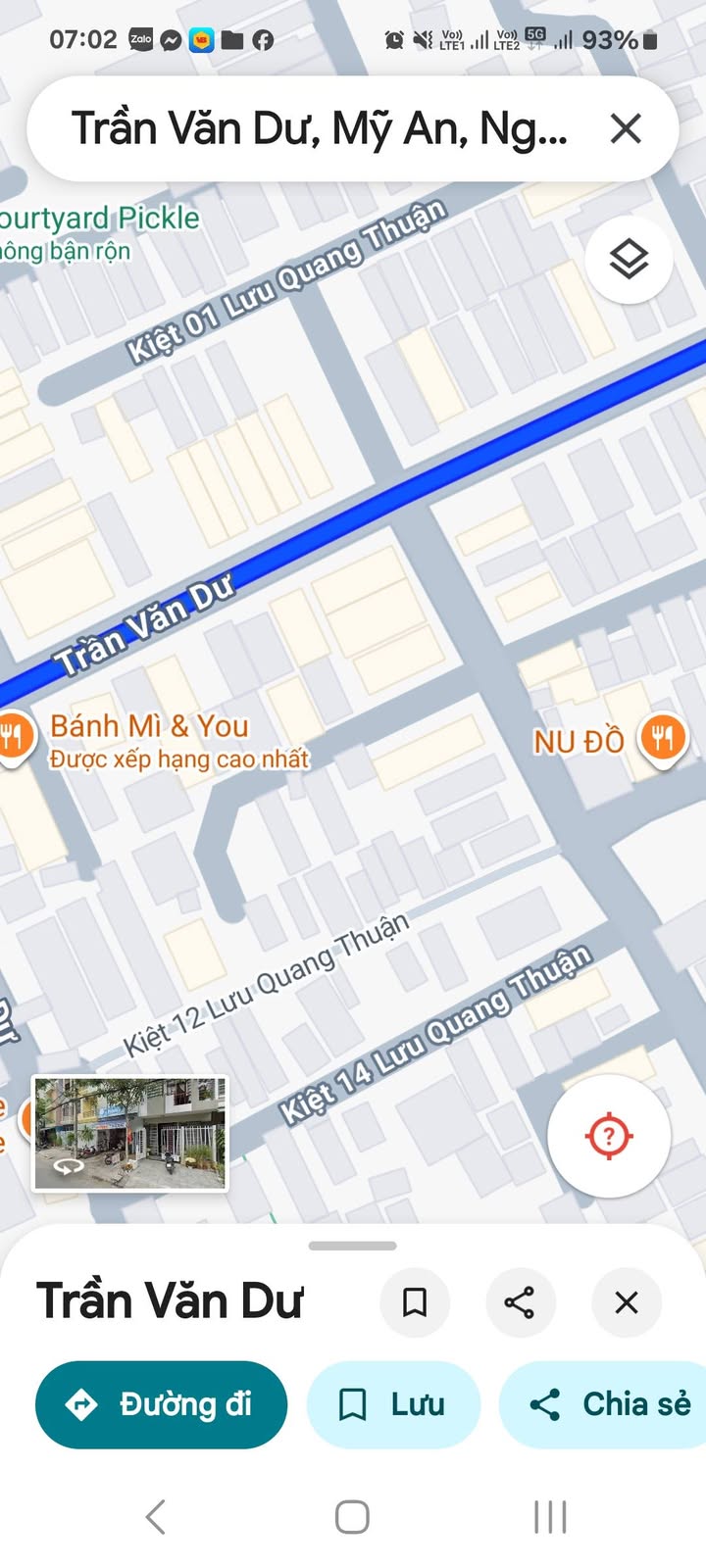
Task: Save place using the Lưu chip
Action: tap(393, 1404)
